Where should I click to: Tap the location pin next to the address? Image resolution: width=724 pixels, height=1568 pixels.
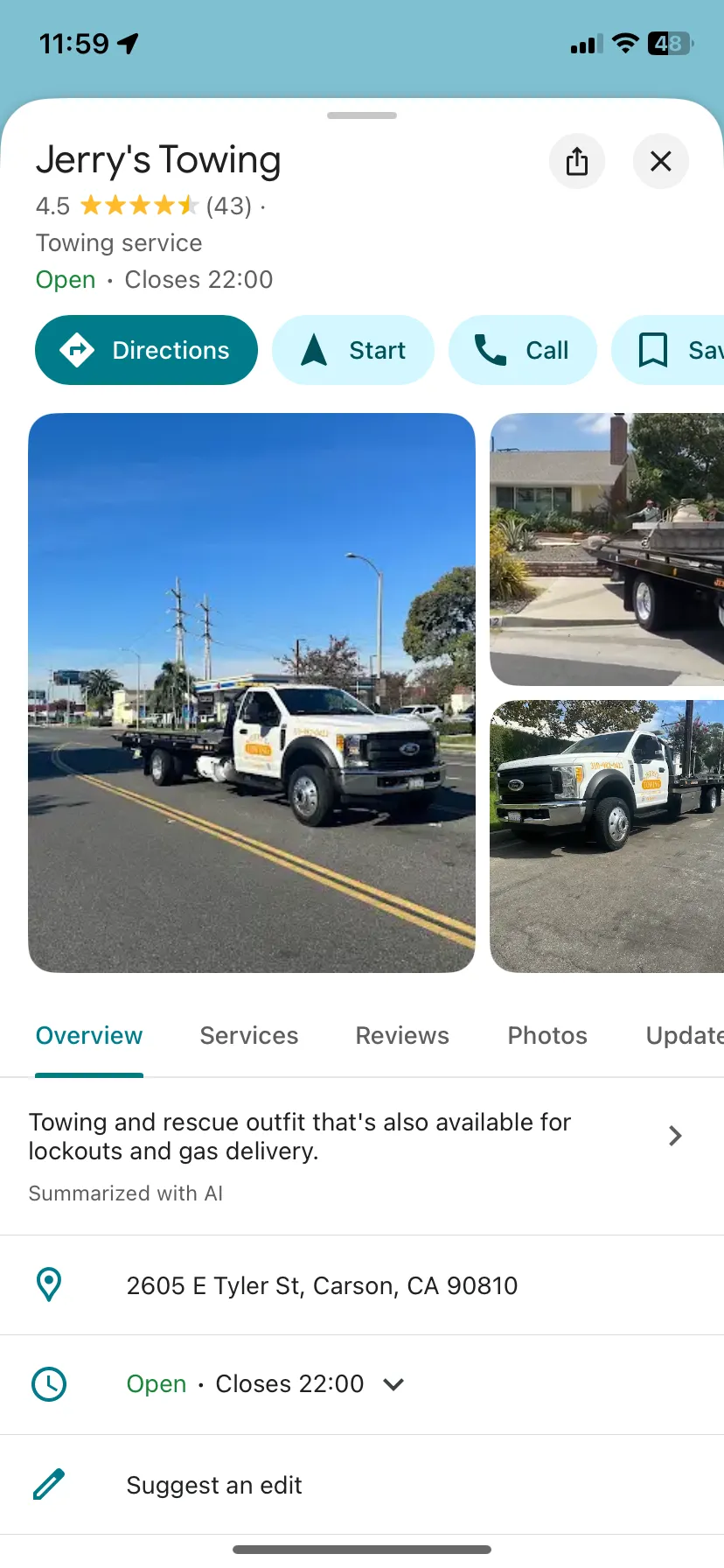50,1284
